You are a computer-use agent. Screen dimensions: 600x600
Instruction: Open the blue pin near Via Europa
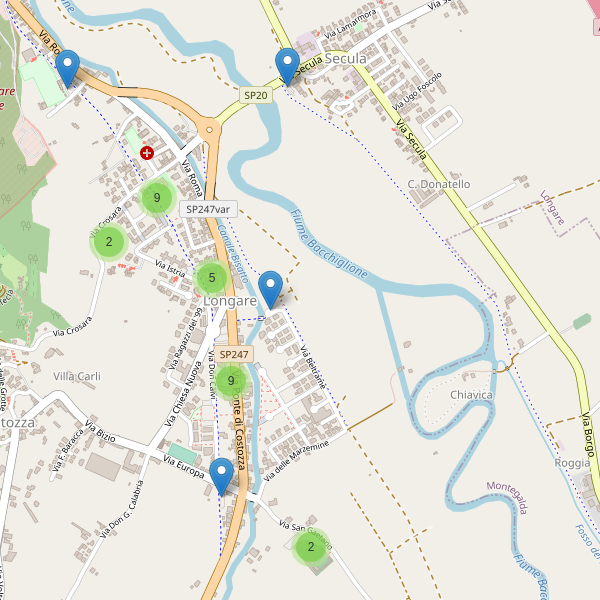[222, 475]
